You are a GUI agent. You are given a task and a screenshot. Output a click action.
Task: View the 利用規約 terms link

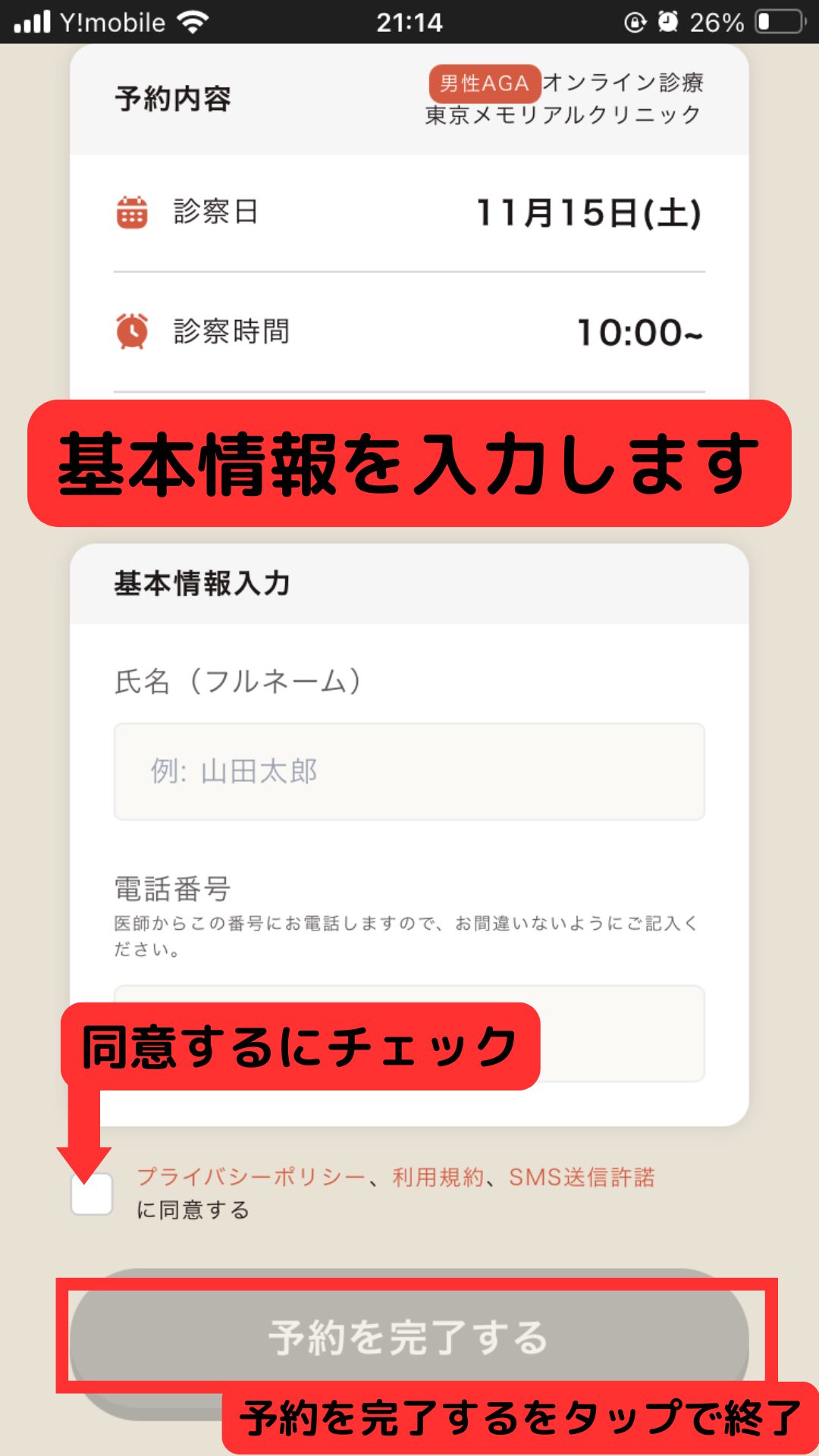(x=438, y=1177)
